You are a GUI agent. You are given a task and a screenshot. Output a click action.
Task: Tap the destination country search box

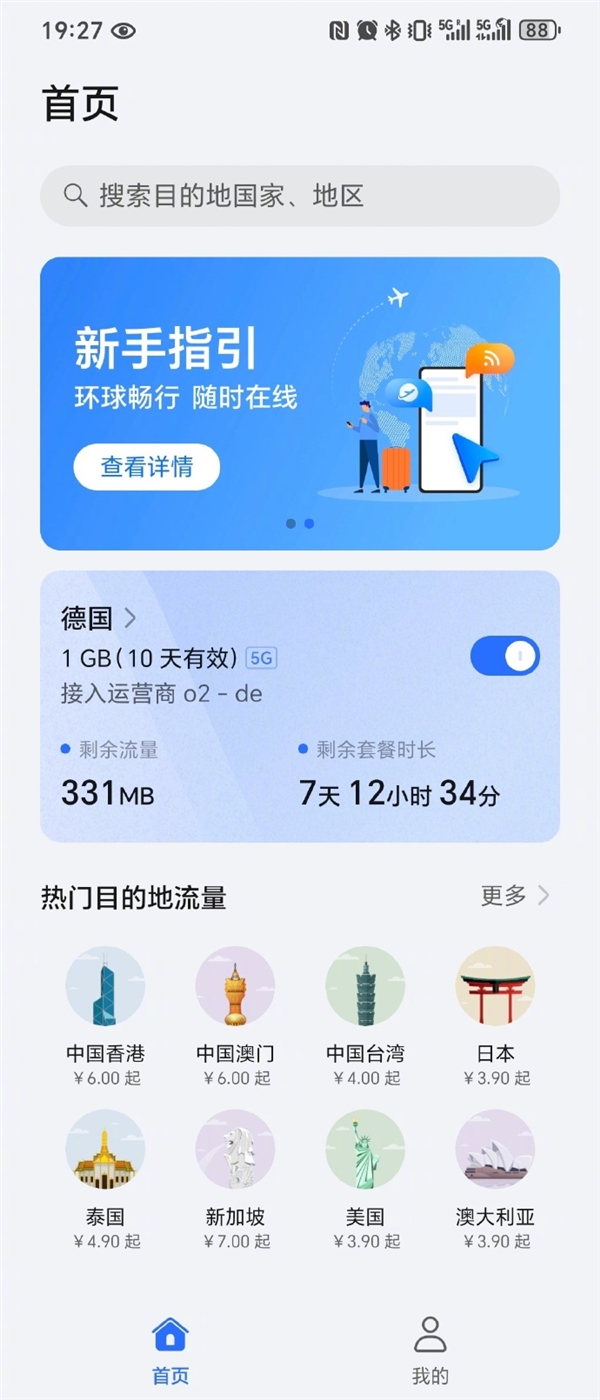pos(300,195)
